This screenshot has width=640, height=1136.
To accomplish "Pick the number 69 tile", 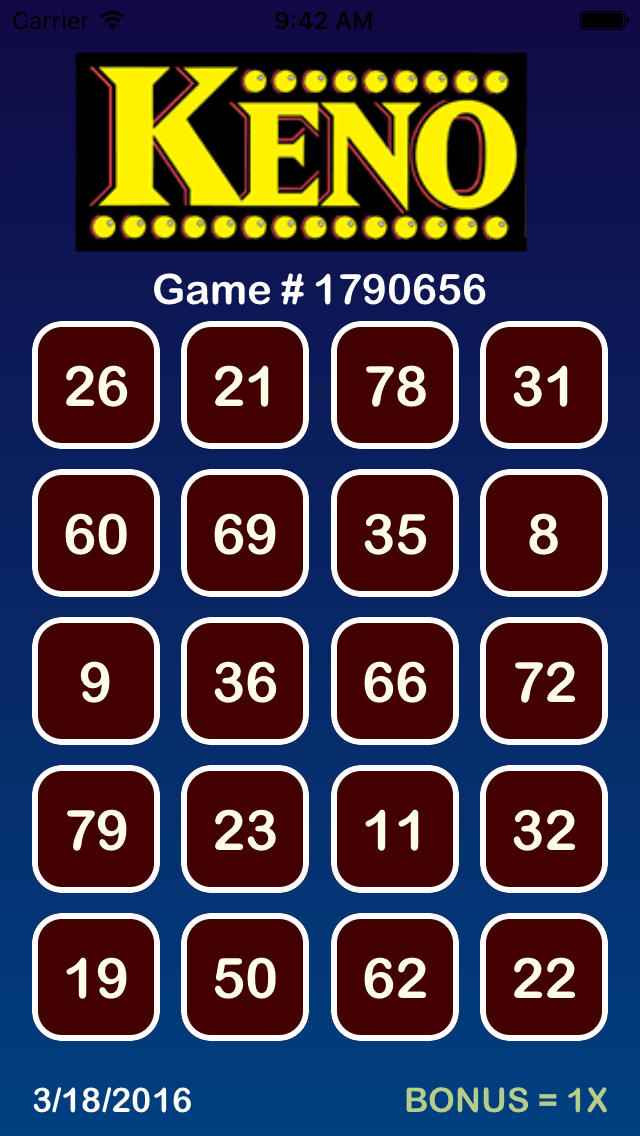I will point(245,533).
